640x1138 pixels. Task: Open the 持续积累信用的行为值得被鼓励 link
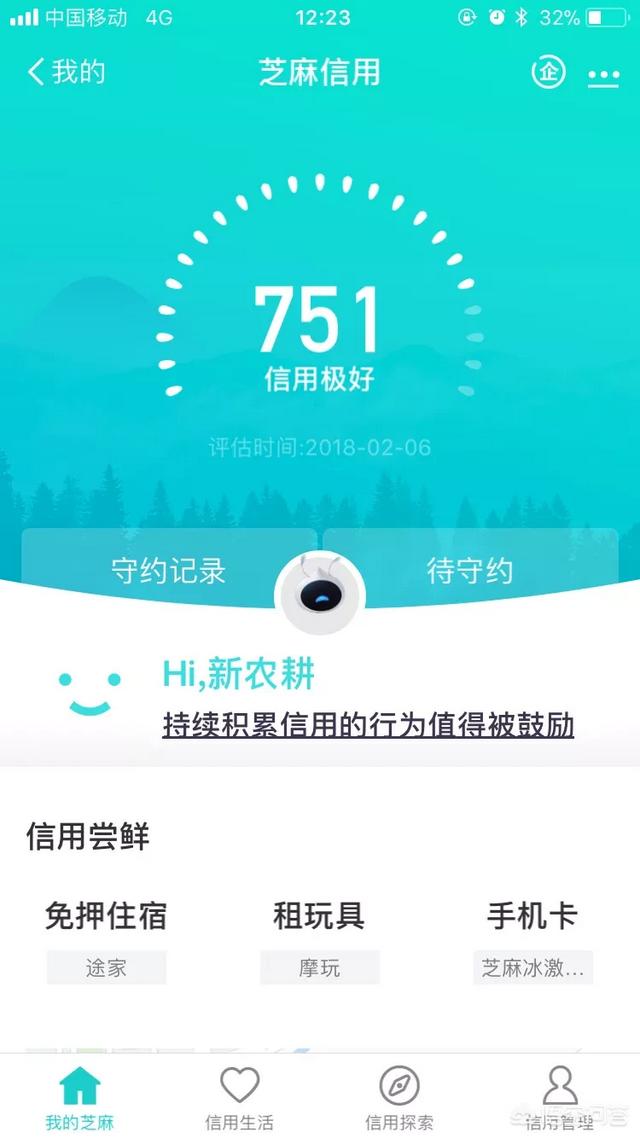[x=368, y=724]
